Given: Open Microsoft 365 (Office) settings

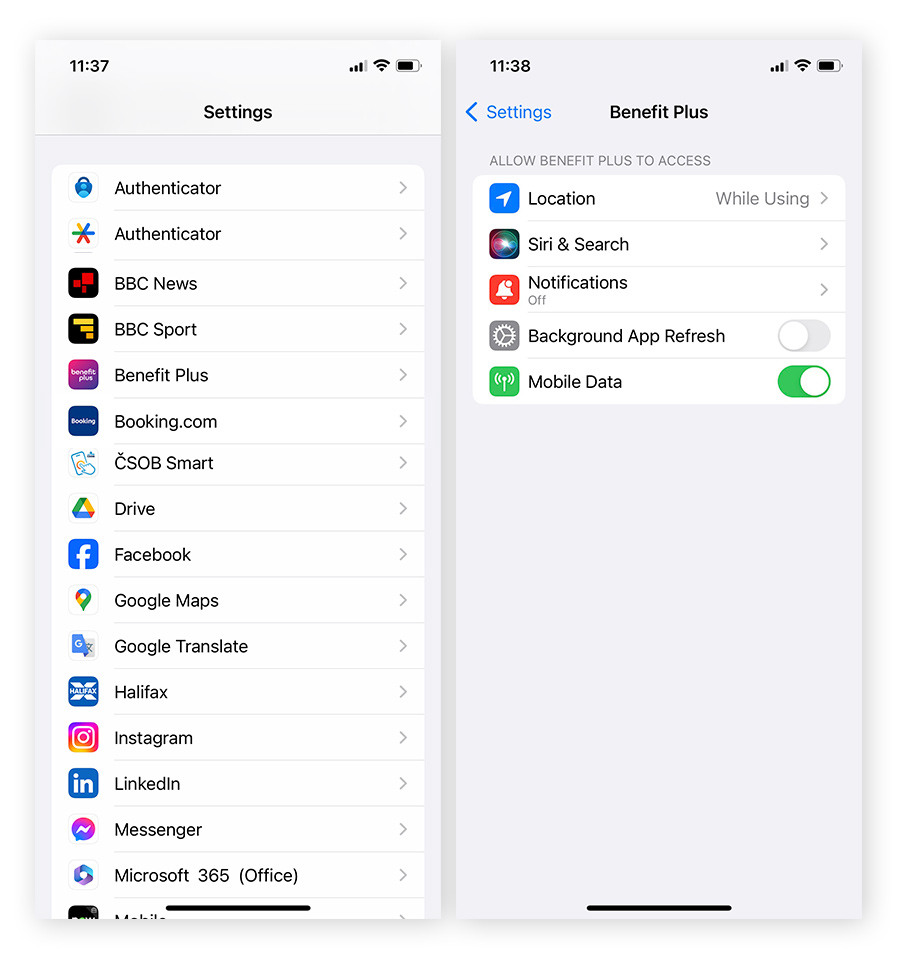Looking at the screenshot, I should pyautogui.click(x=238, y=875).
